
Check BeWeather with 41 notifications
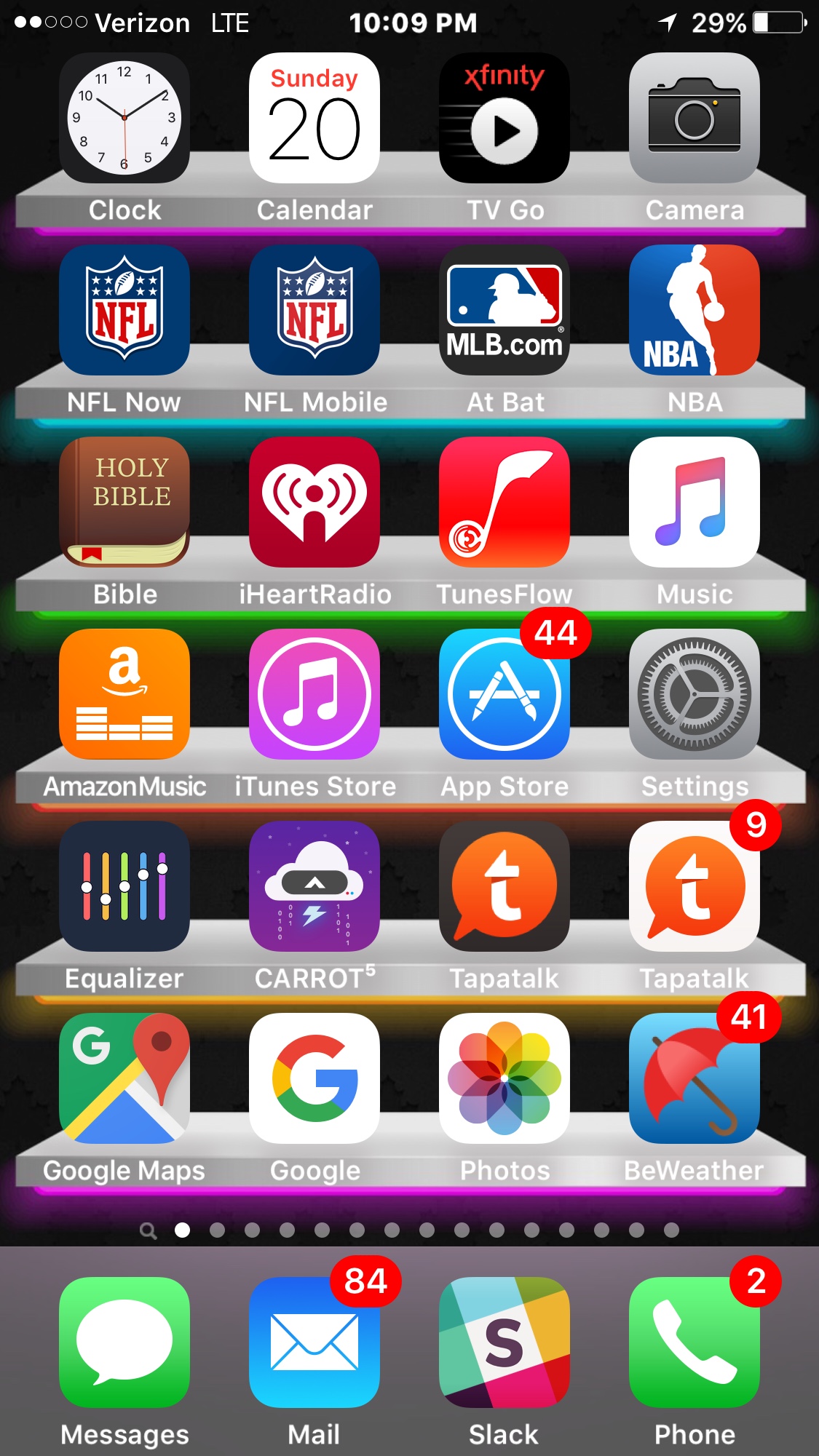pos(695,1078)
